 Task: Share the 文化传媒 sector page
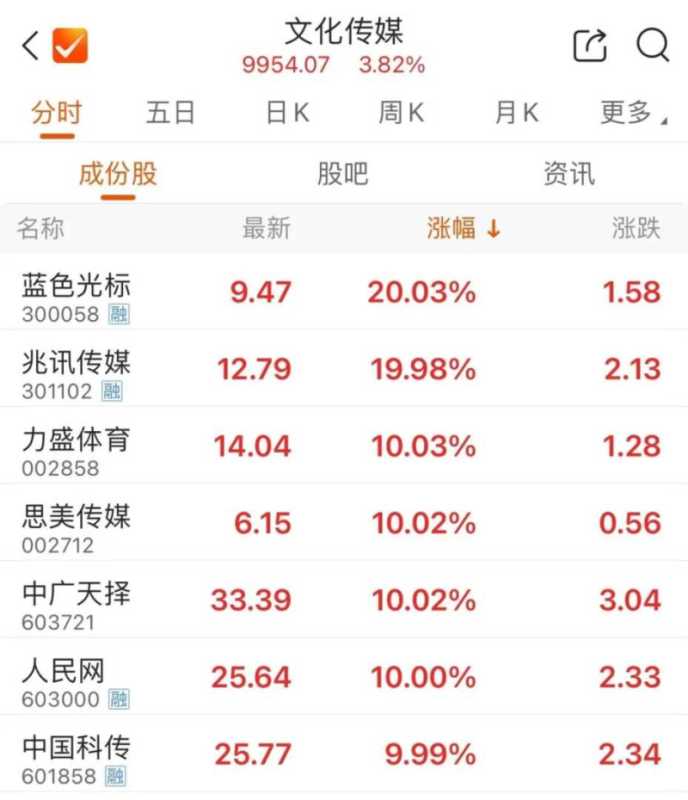(590, 45)
